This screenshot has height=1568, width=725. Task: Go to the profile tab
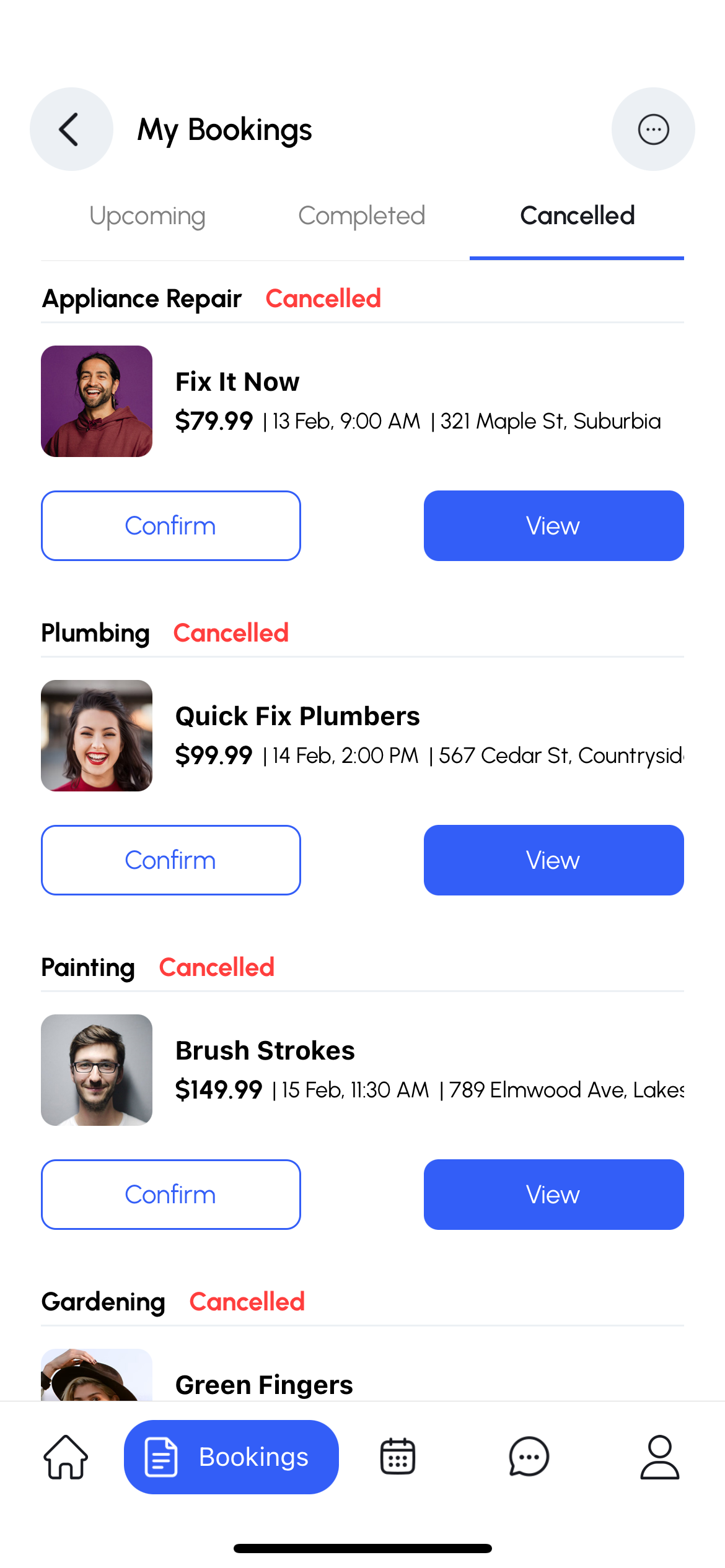point(659,1457)
